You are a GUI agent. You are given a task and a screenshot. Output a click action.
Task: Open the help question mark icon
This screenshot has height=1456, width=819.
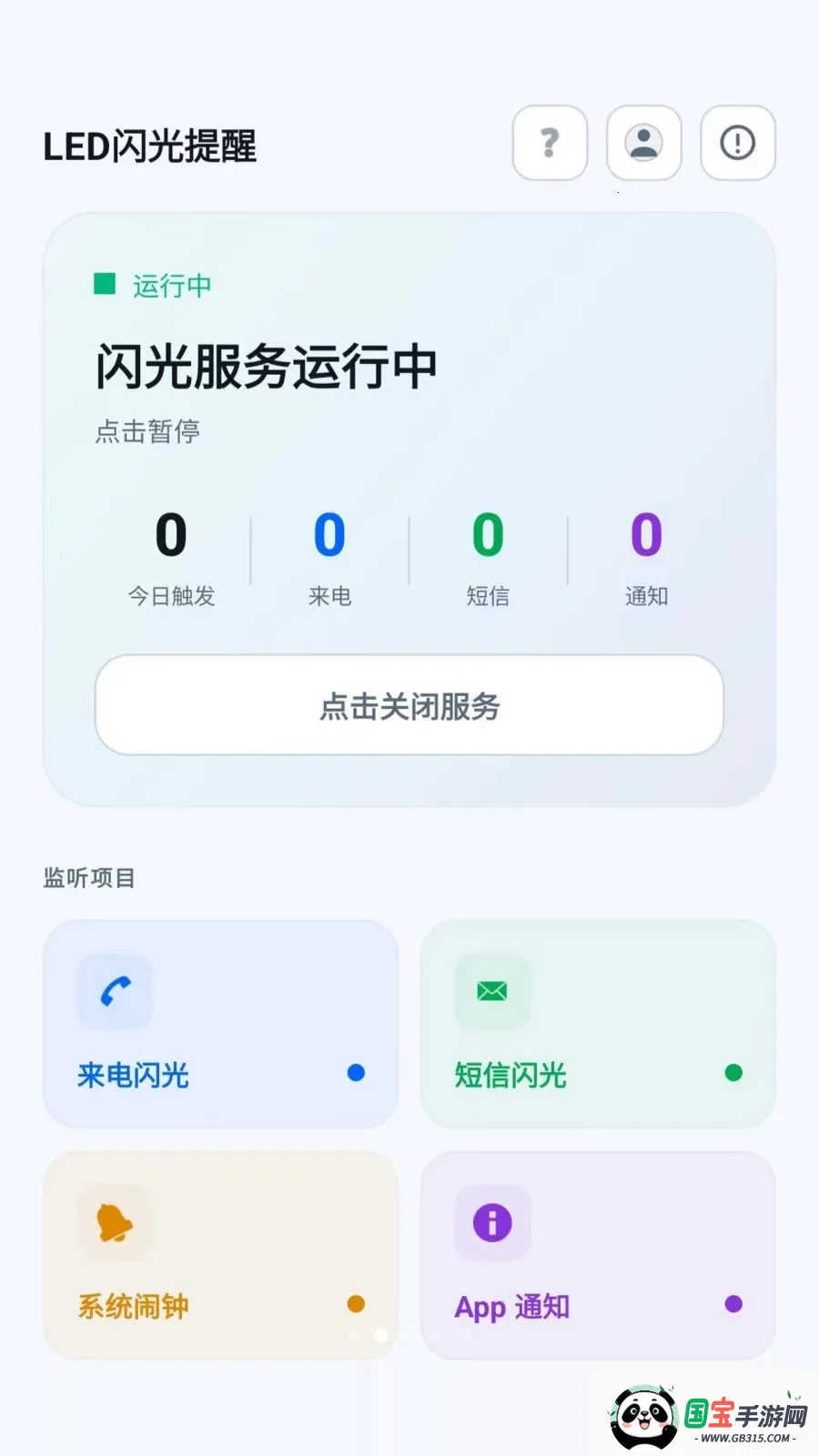[550, 143]
